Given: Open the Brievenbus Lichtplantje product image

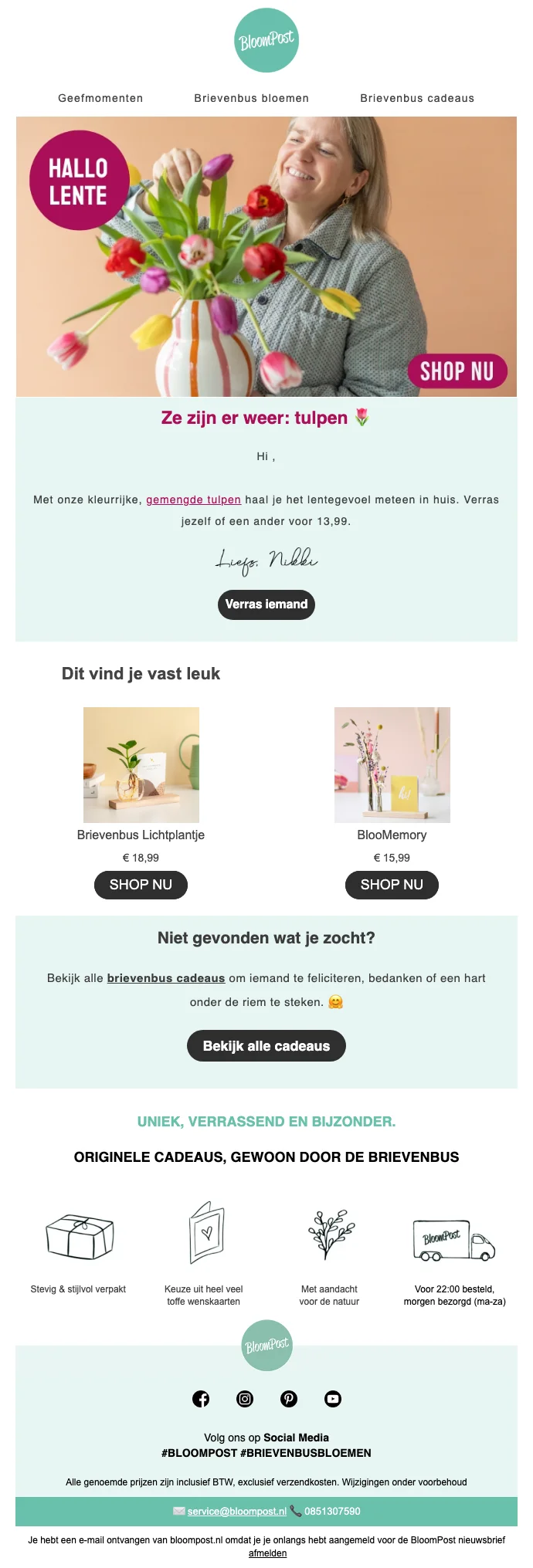Looking at the screenshot, I should click(141, 764).
